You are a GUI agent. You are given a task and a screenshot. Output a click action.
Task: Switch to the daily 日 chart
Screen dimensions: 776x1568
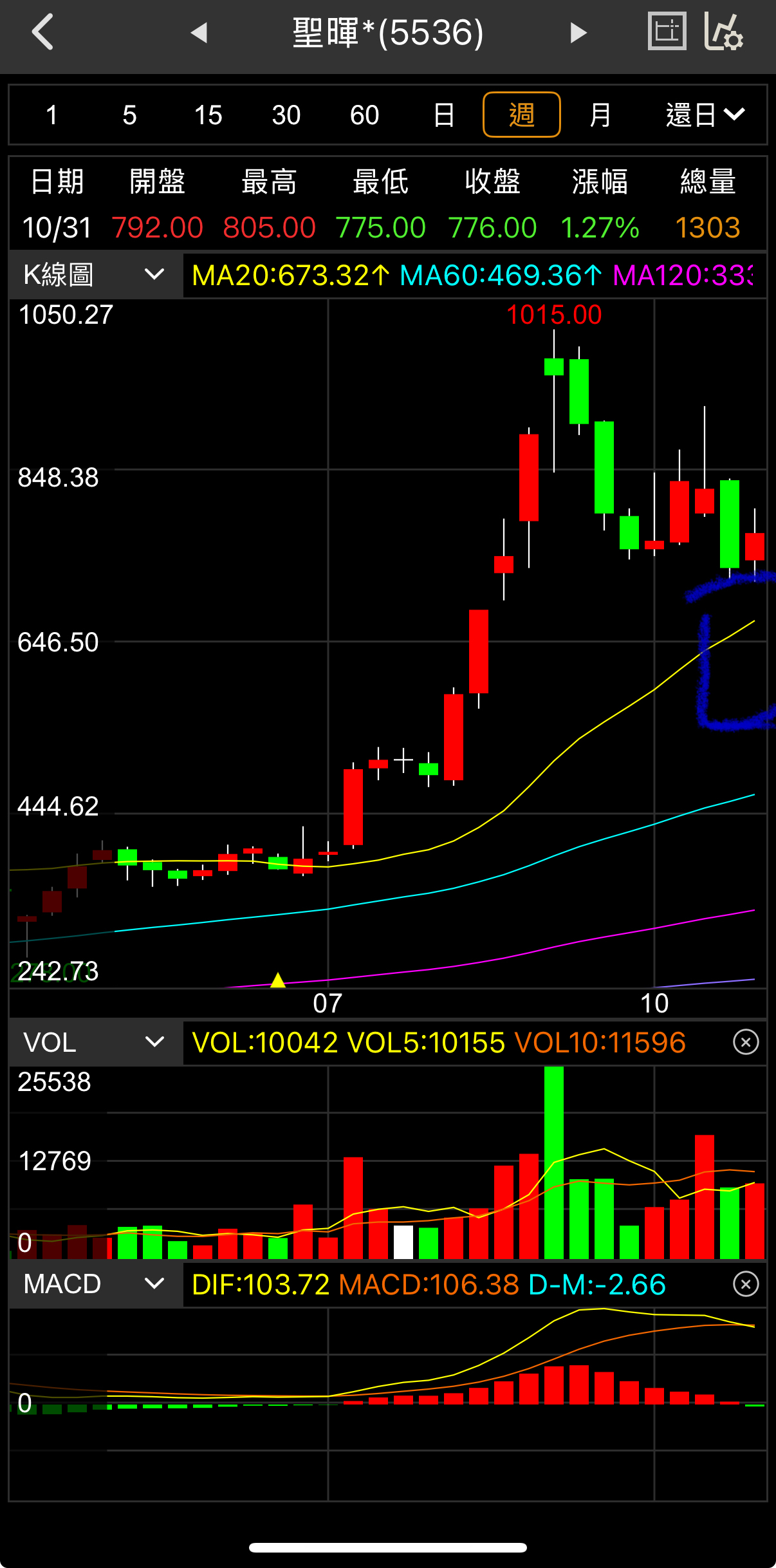click(x=443, y=115)
